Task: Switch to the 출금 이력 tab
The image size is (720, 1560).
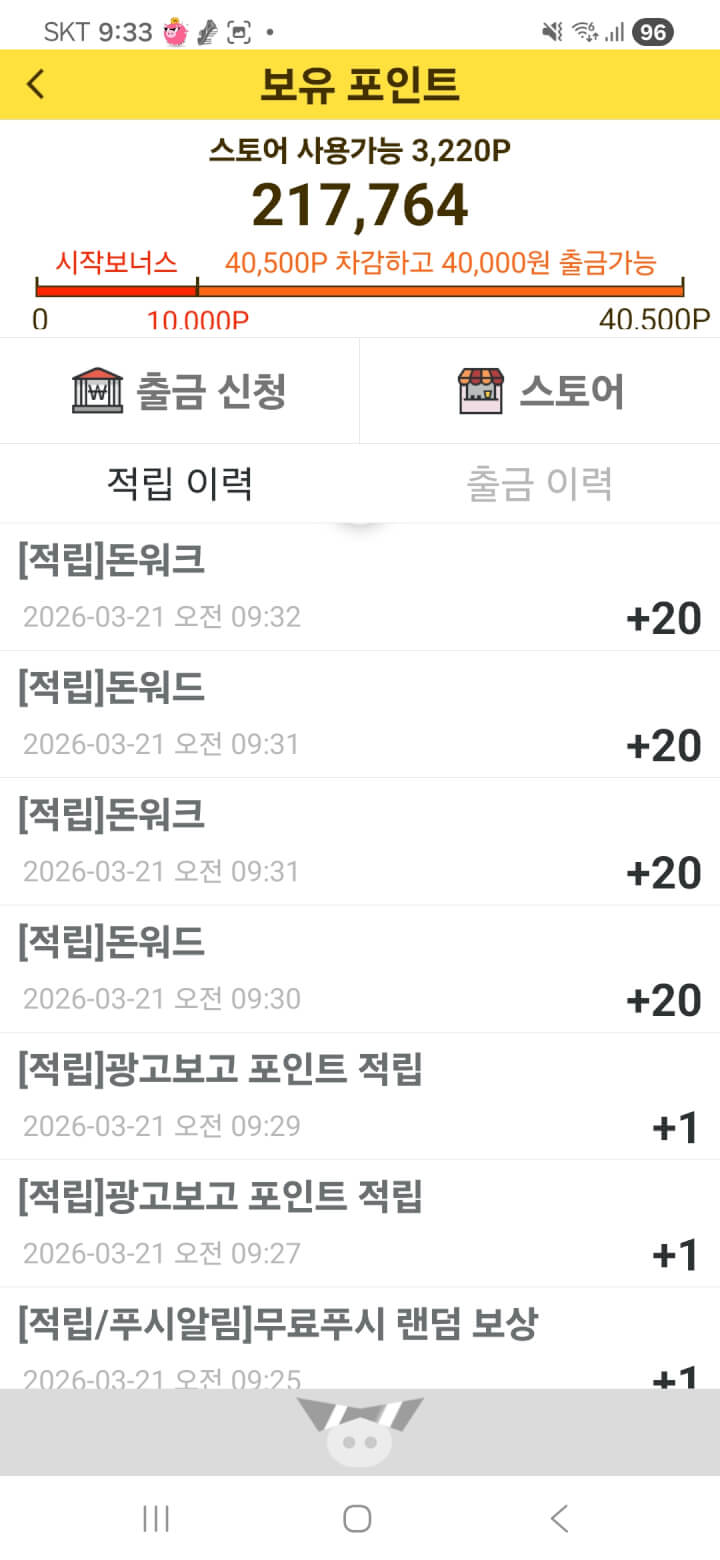Action: click(x=540, y=483)
